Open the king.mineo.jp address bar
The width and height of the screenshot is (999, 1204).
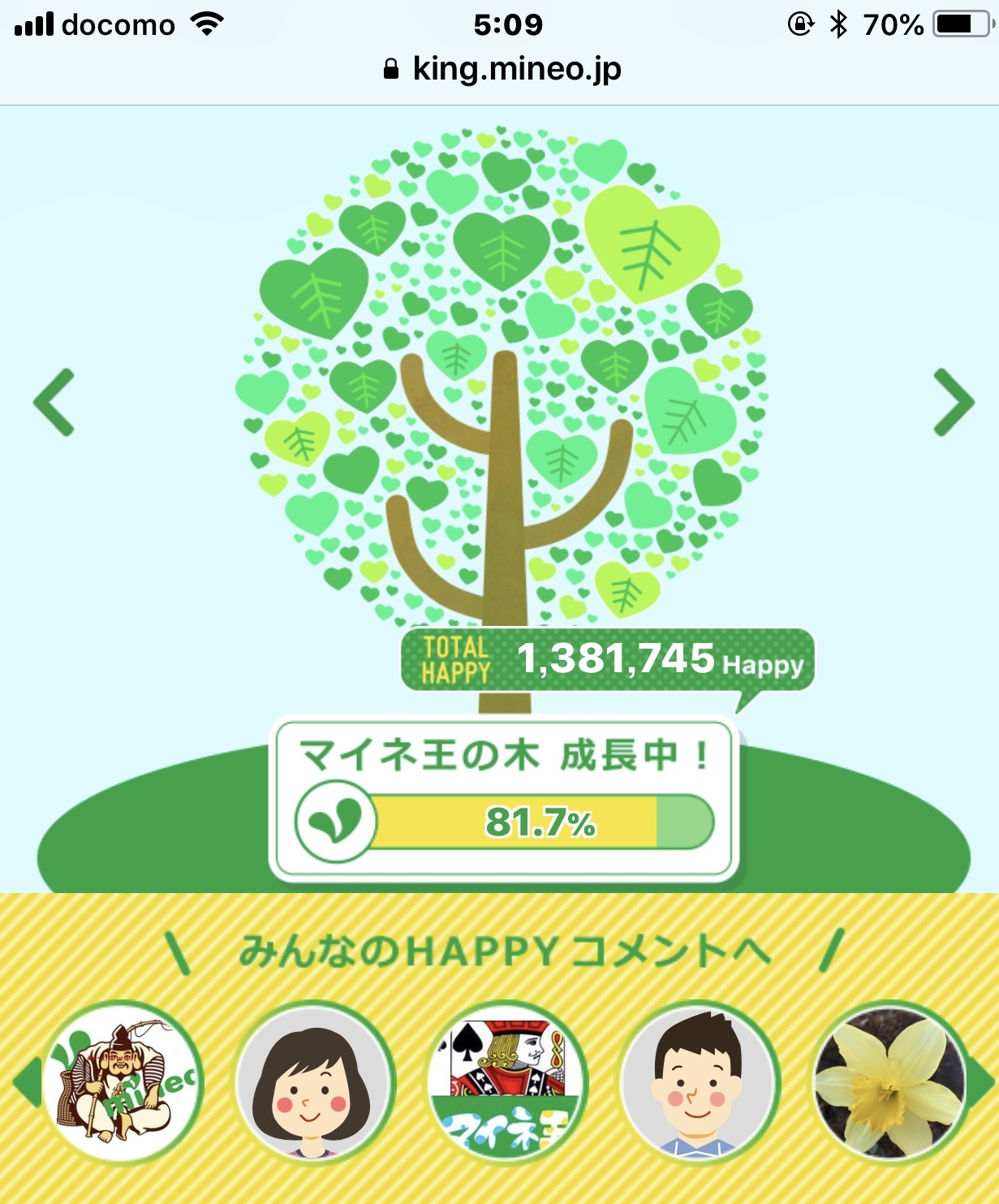[502, 69]
